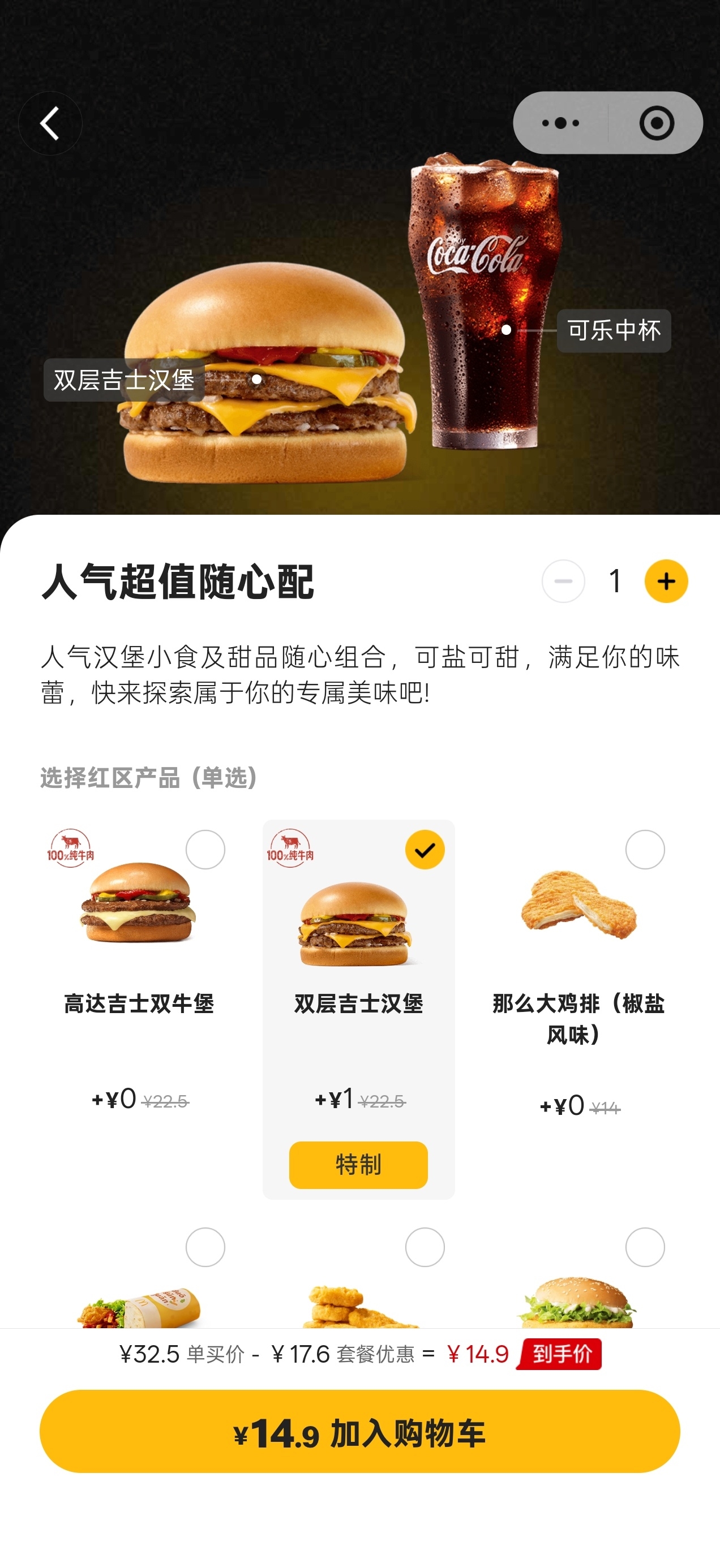Viewport: 720px width, 1568px height.
Task: Pick the chicken nuggets option
Action: click(x=425, y=1247)
